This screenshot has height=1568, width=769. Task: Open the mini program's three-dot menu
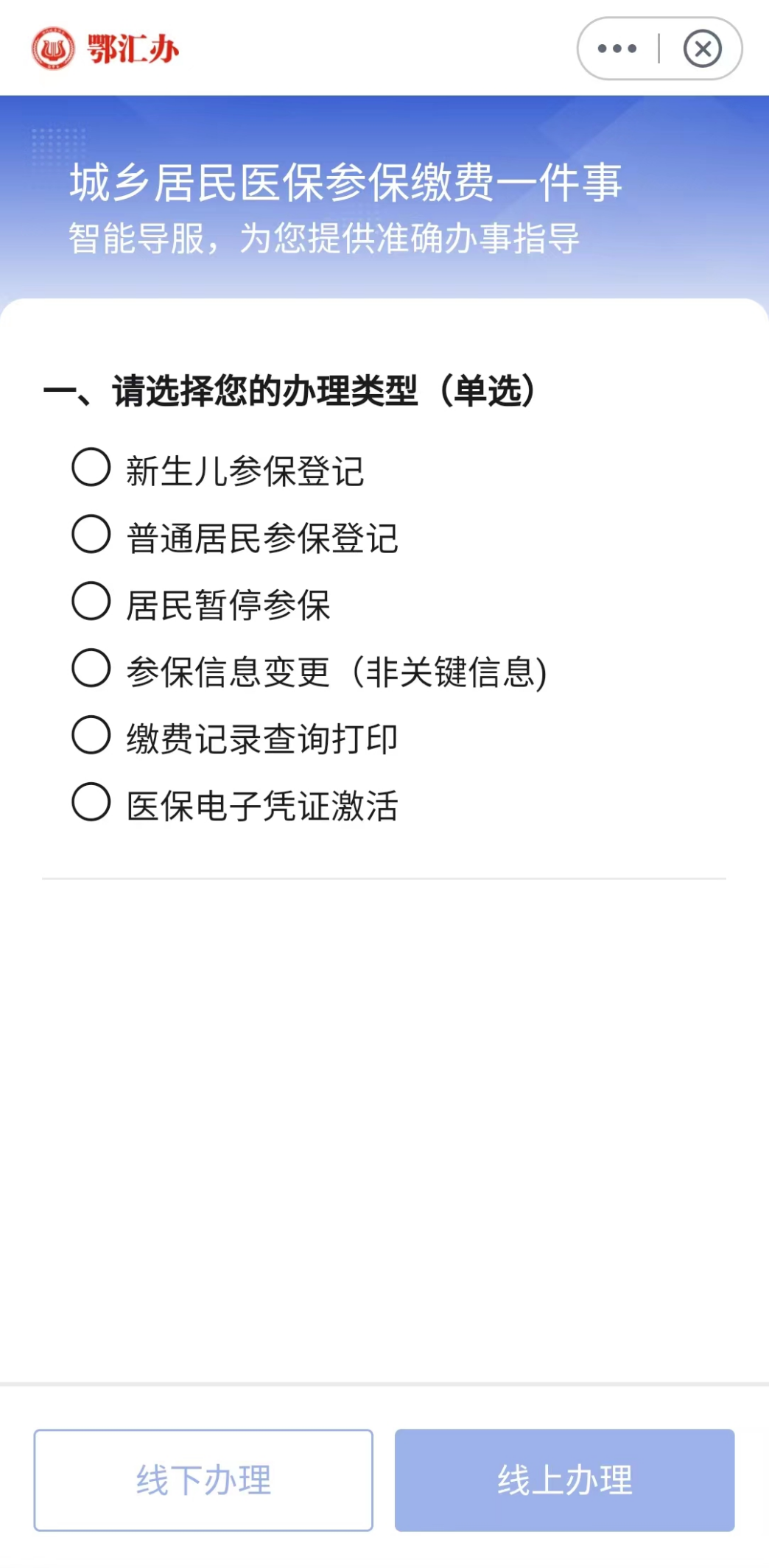[617, 49]
